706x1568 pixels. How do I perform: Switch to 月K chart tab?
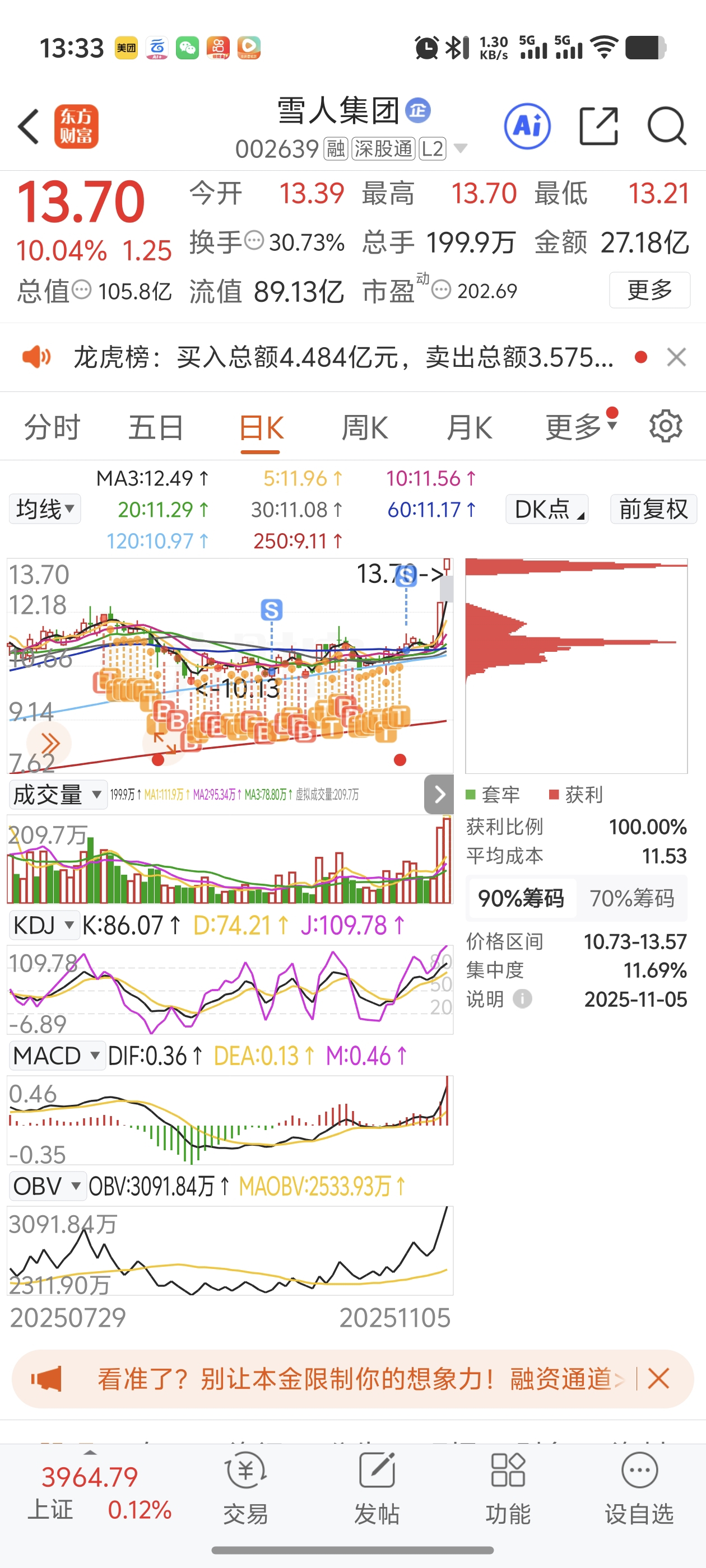point(469,427)
